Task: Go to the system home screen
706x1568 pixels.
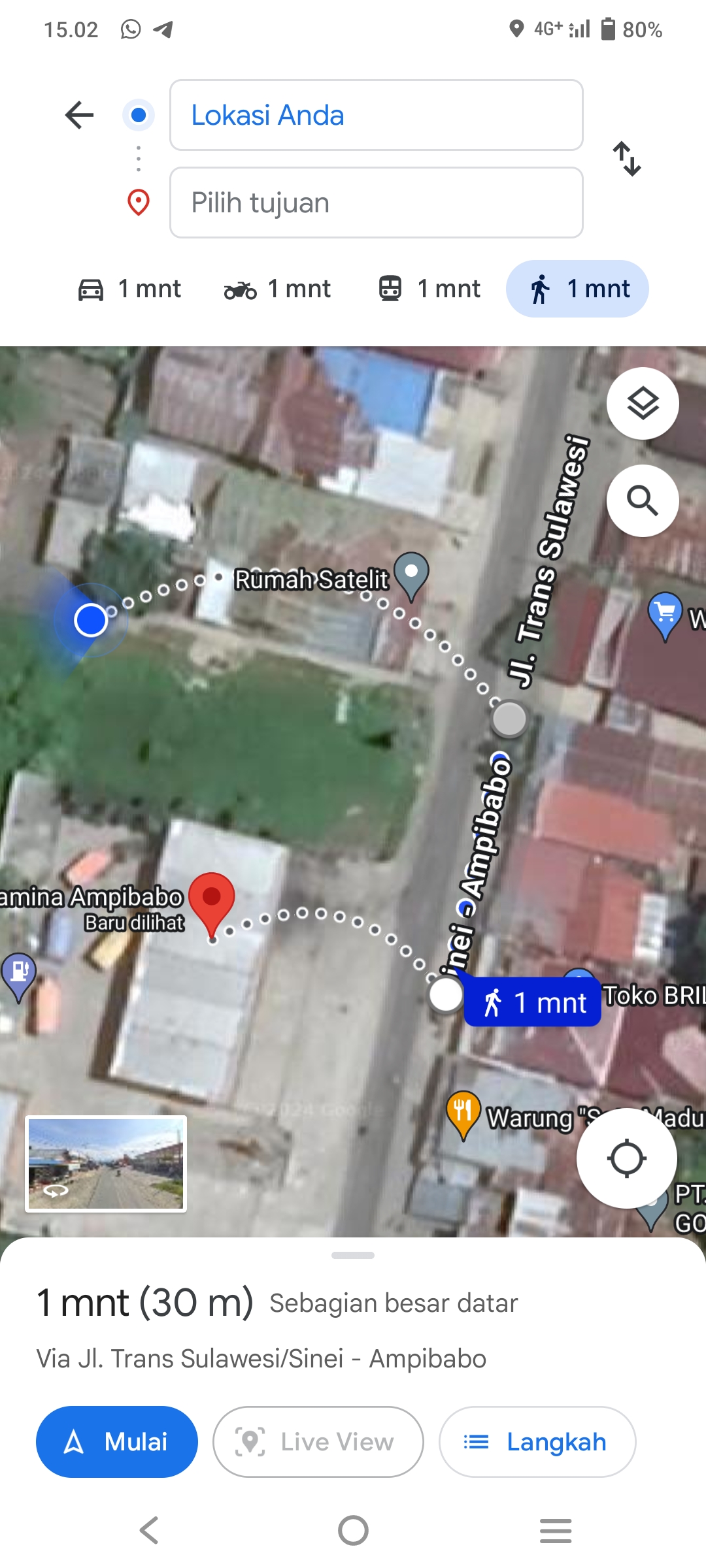Action: tap(353, 1530)
